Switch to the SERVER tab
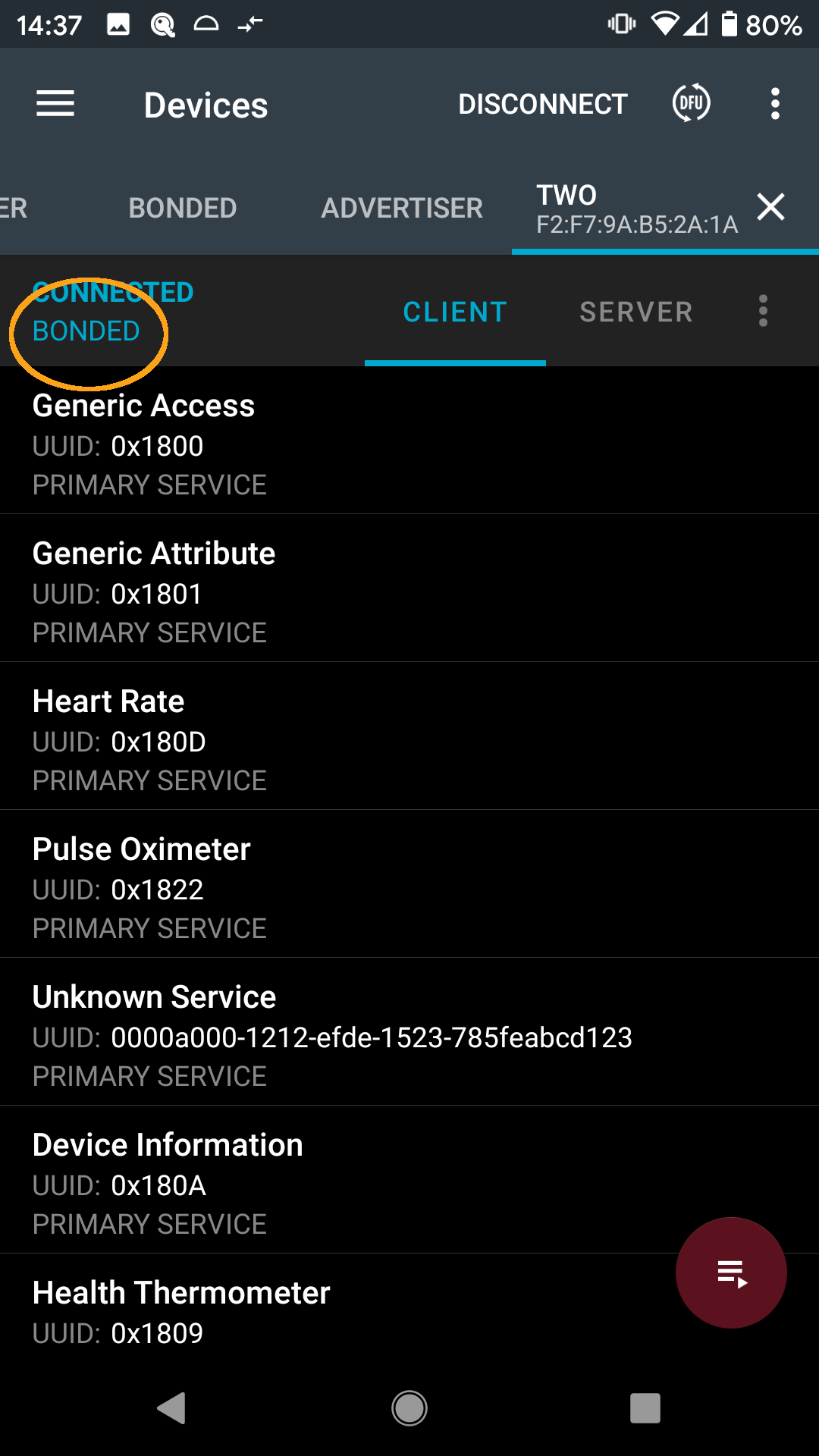 [636, 312]
